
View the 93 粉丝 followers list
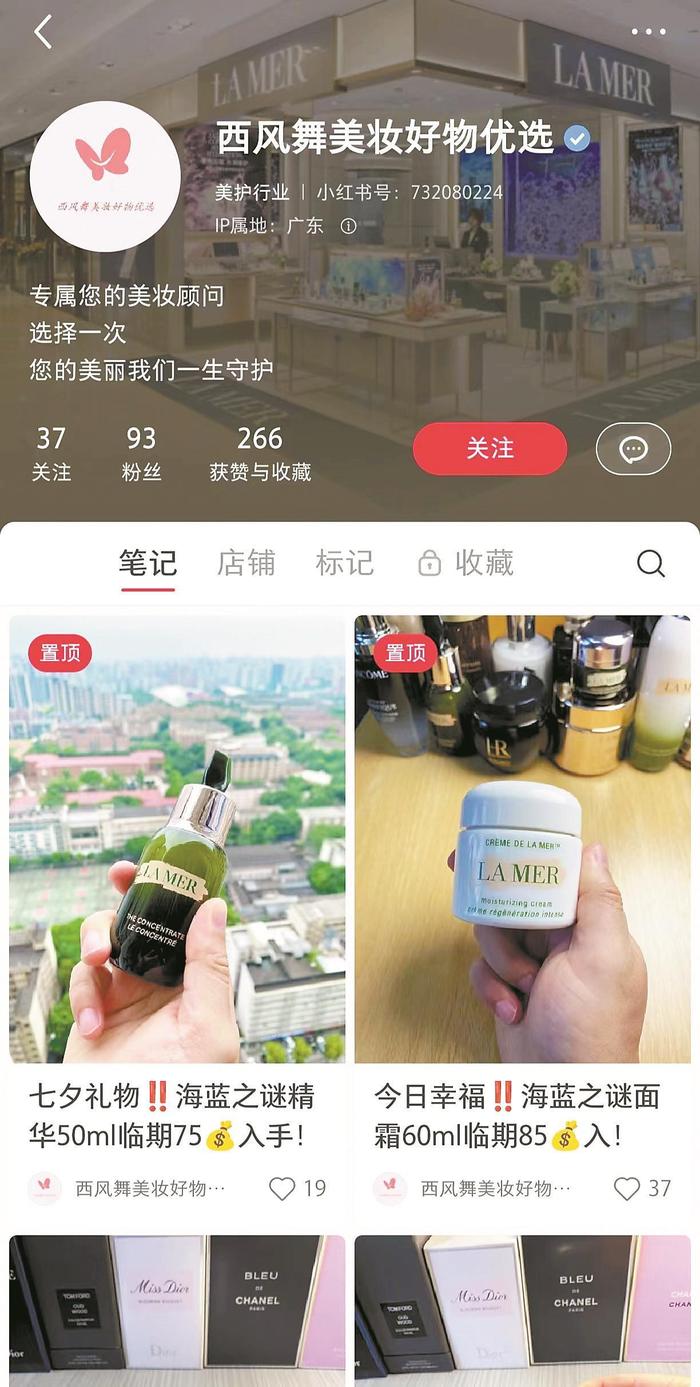coord(141,453)
